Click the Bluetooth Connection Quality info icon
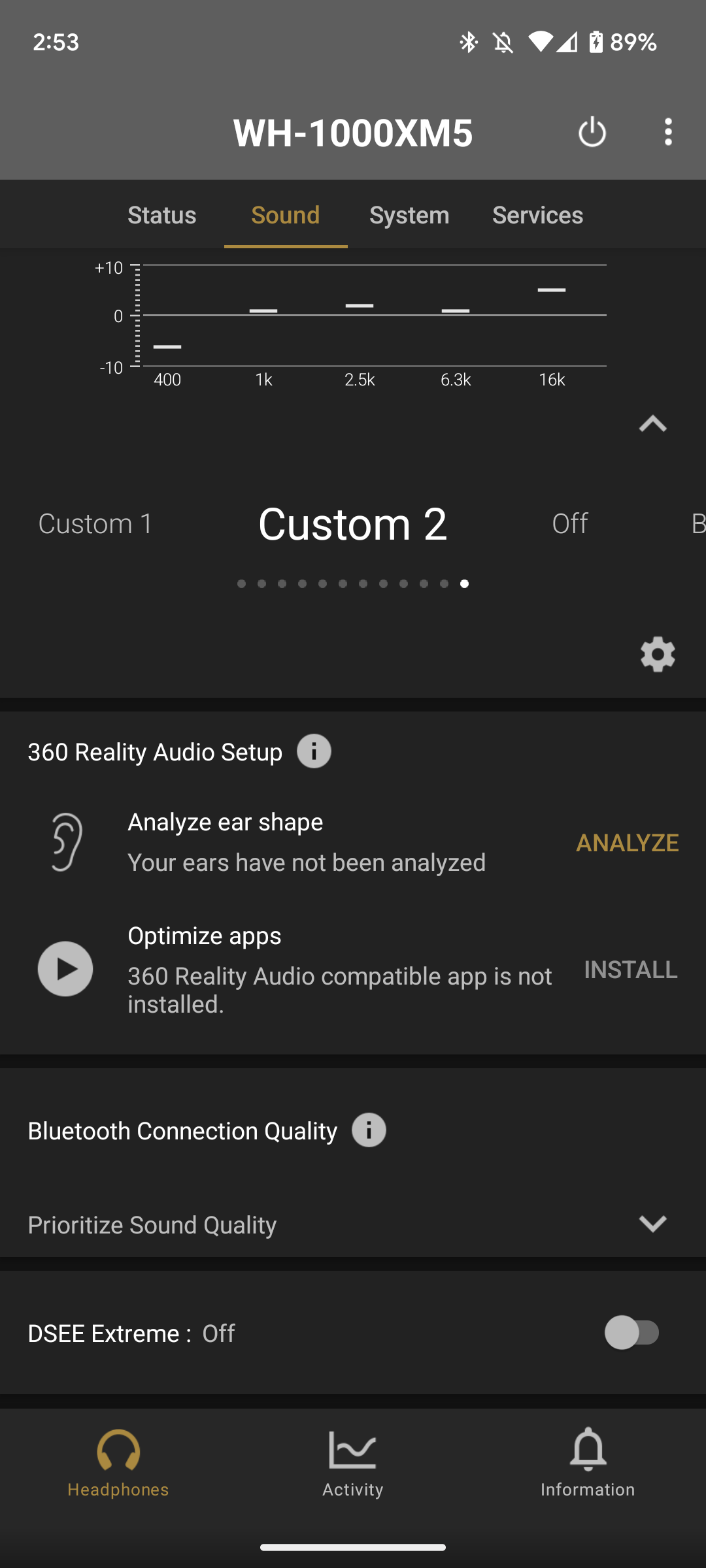Image resolution: width=706 pixels, height=1568 pixels. coord(368,1130)
